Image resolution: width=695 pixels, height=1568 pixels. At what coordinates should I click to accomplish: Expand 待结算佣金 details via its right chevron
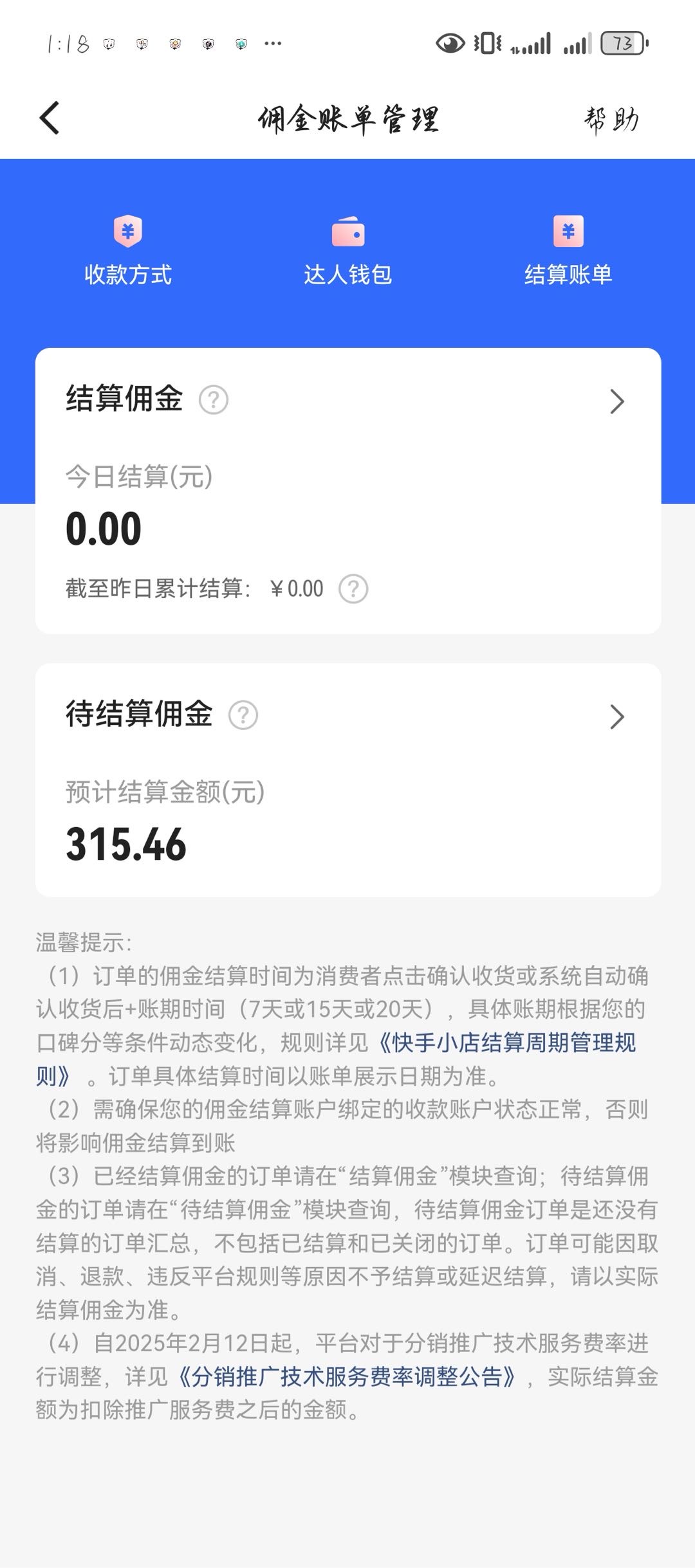(x=617, y=715)
